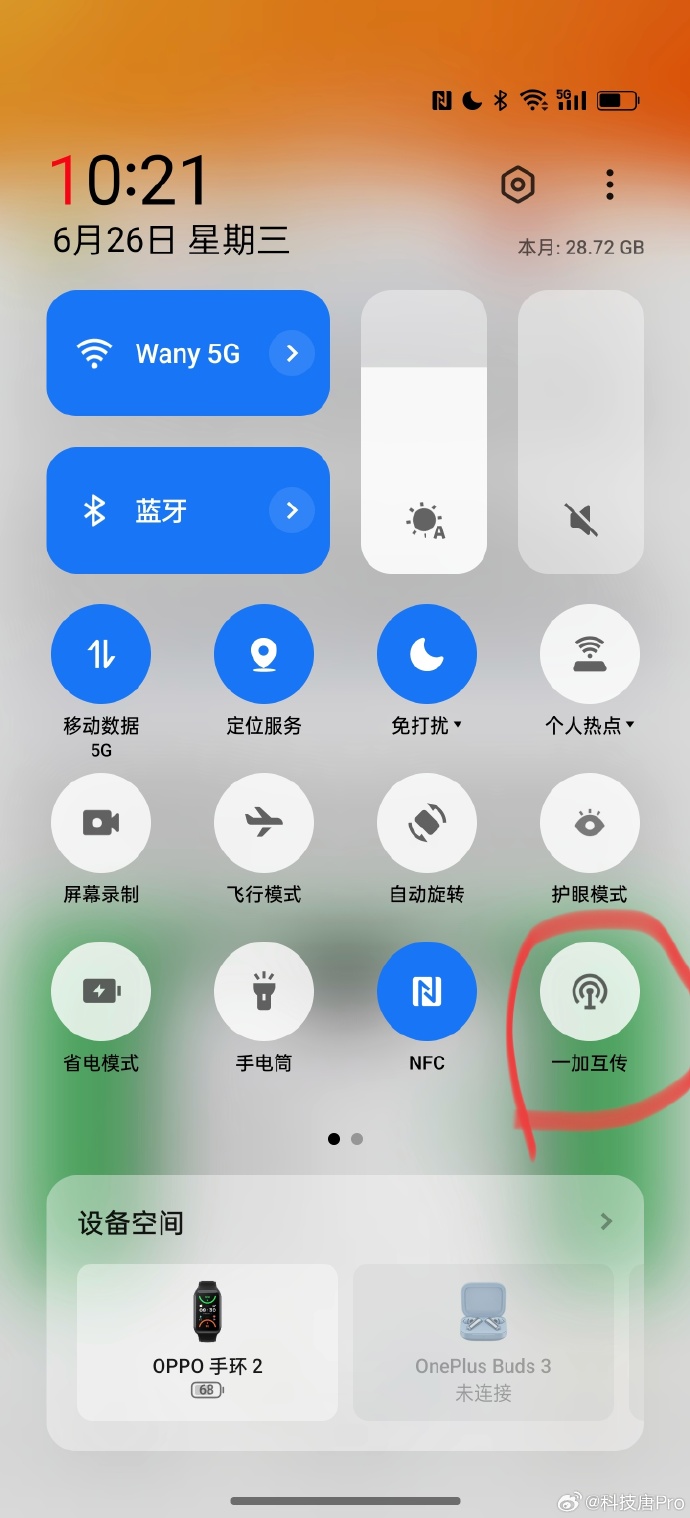The height and width of the screenshot is (1518, 690).
Task: Enable 飞行模式 airplane mode
Action: 264,823
